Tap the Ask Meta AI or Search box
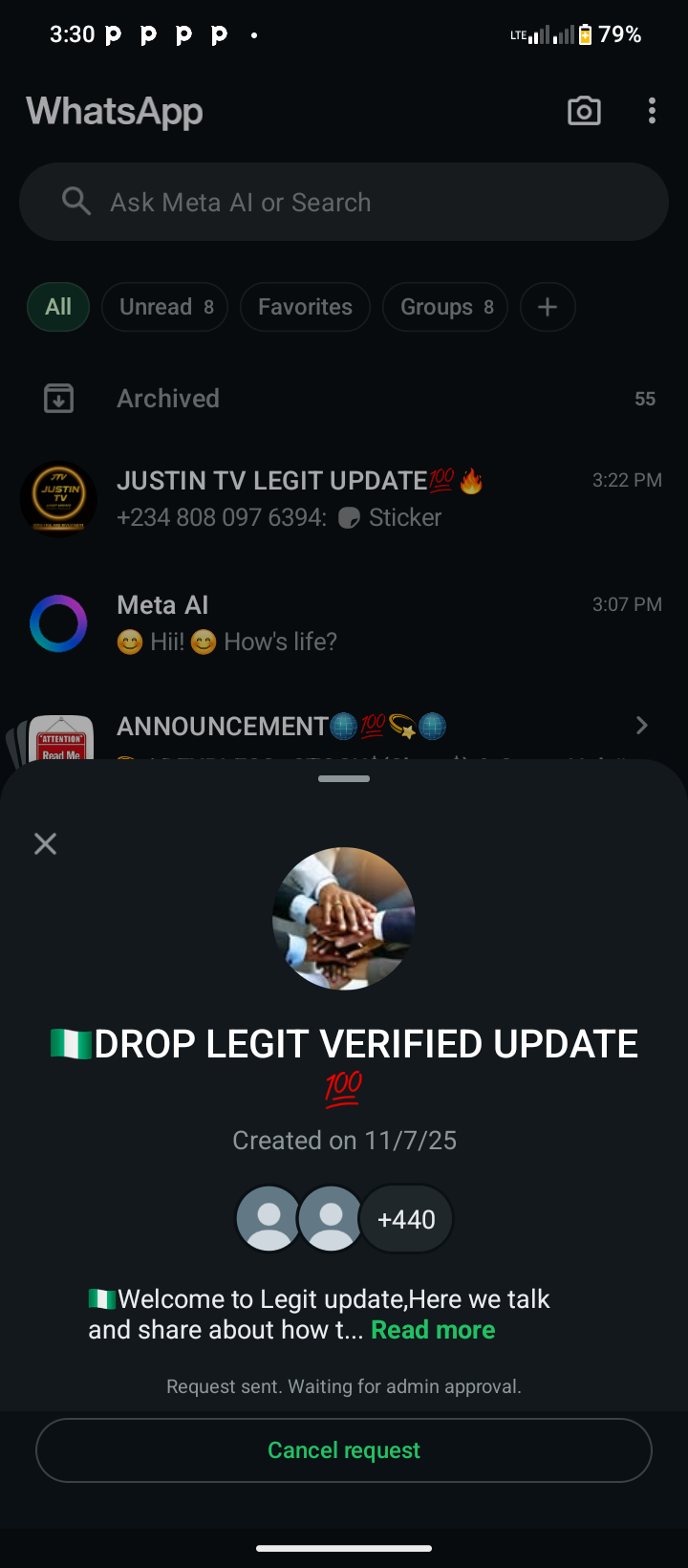This screenshot has height=1568, width=688. [344, 202]
